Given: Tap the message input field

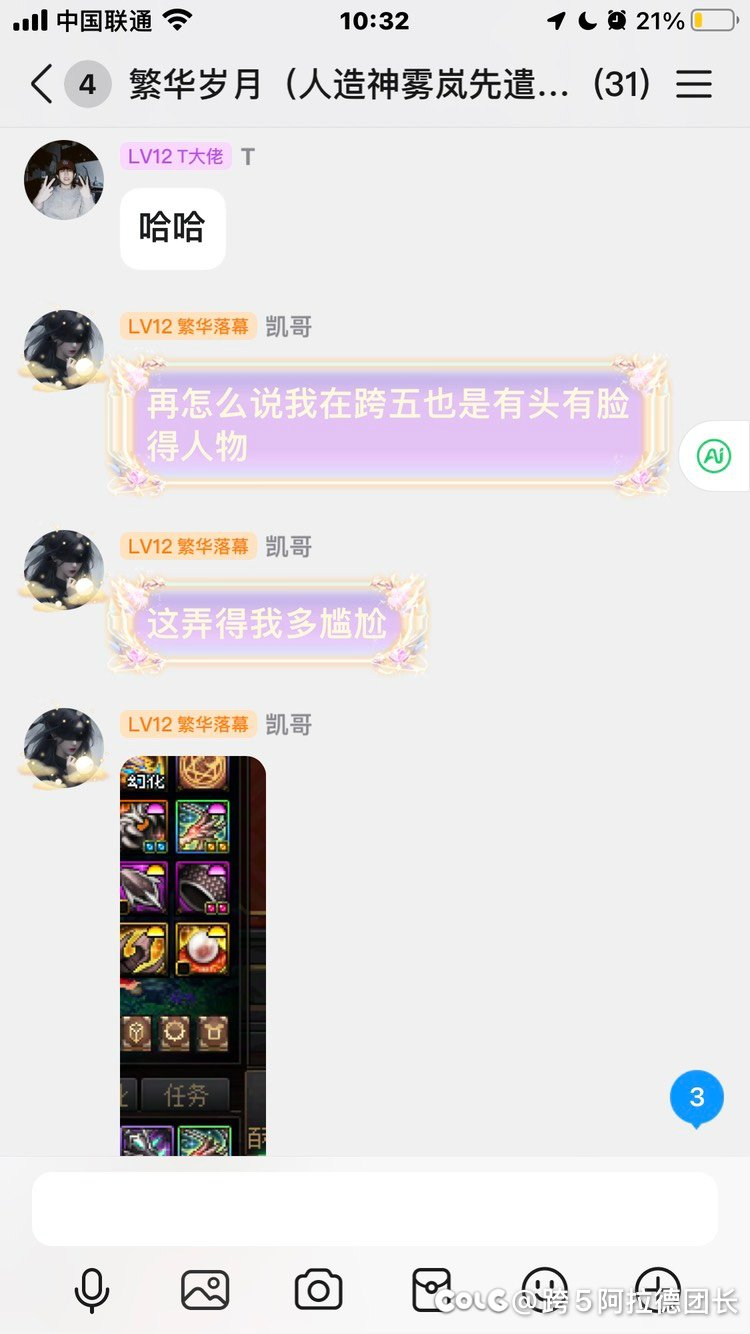Looking at the screenshot, I should click(x=375, y=1209).
